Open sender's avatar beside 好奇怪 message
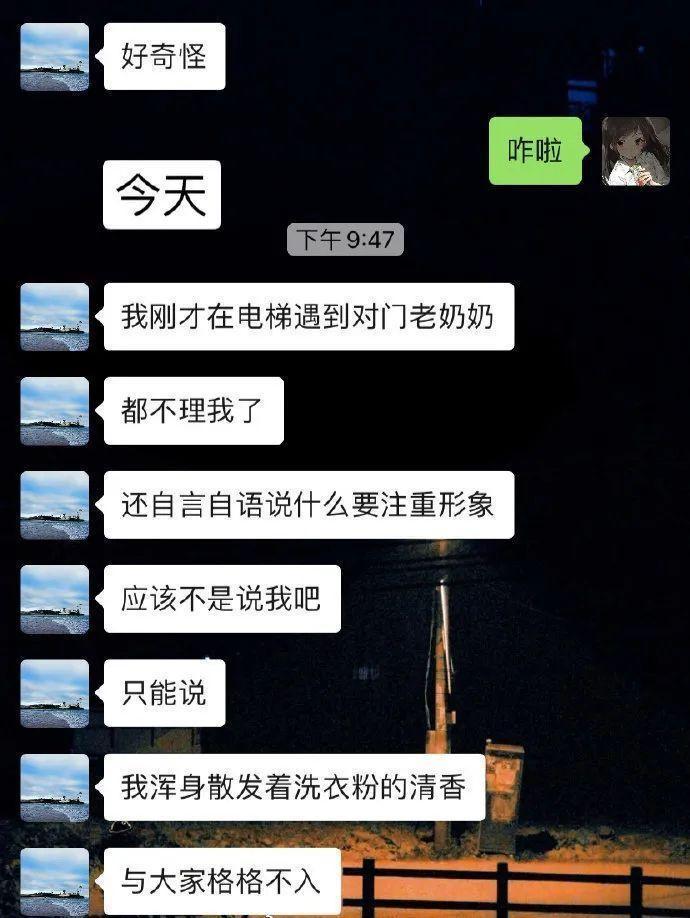 (54, 57)
